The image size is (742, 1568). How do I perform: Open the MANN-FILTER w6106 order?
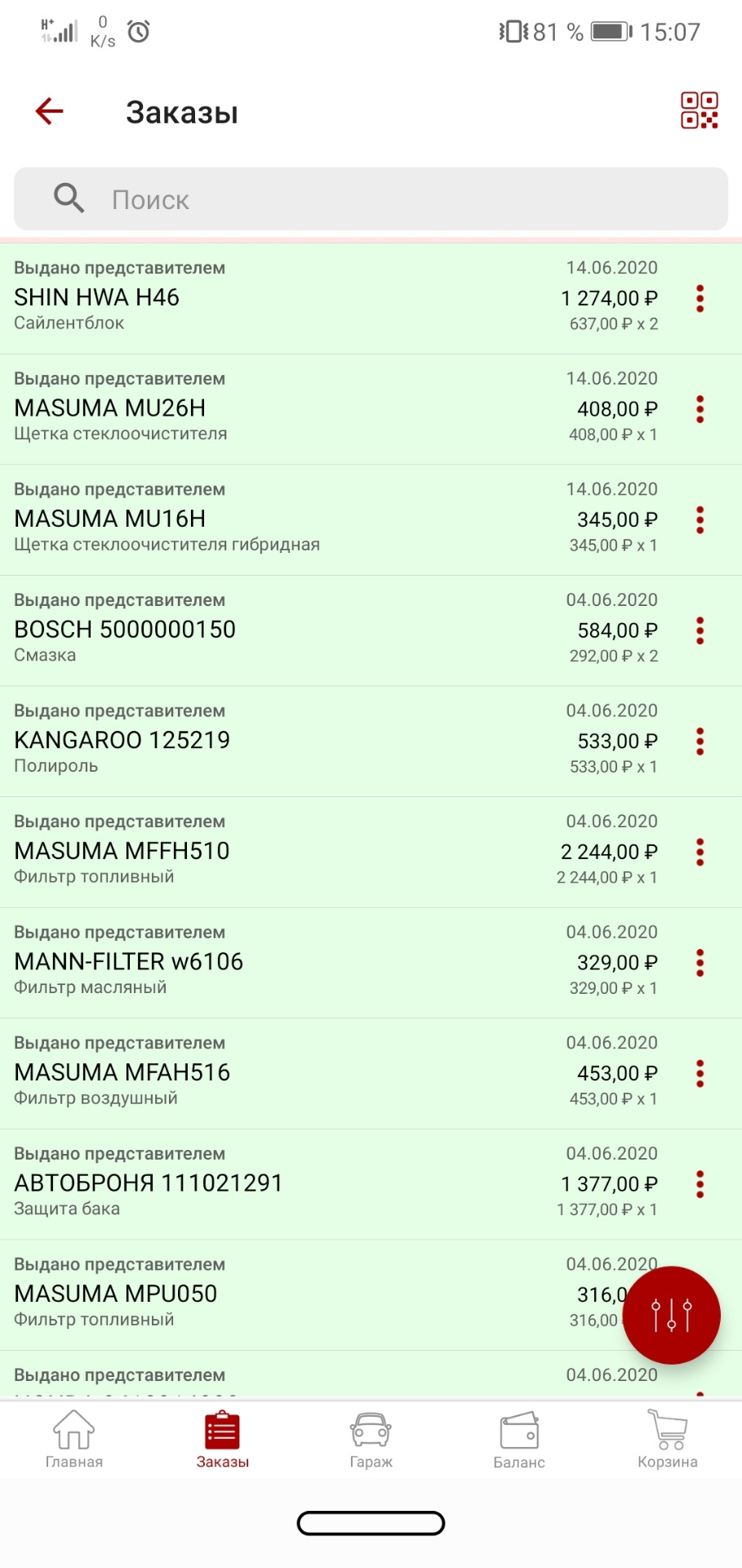click(x=286, y=962)
